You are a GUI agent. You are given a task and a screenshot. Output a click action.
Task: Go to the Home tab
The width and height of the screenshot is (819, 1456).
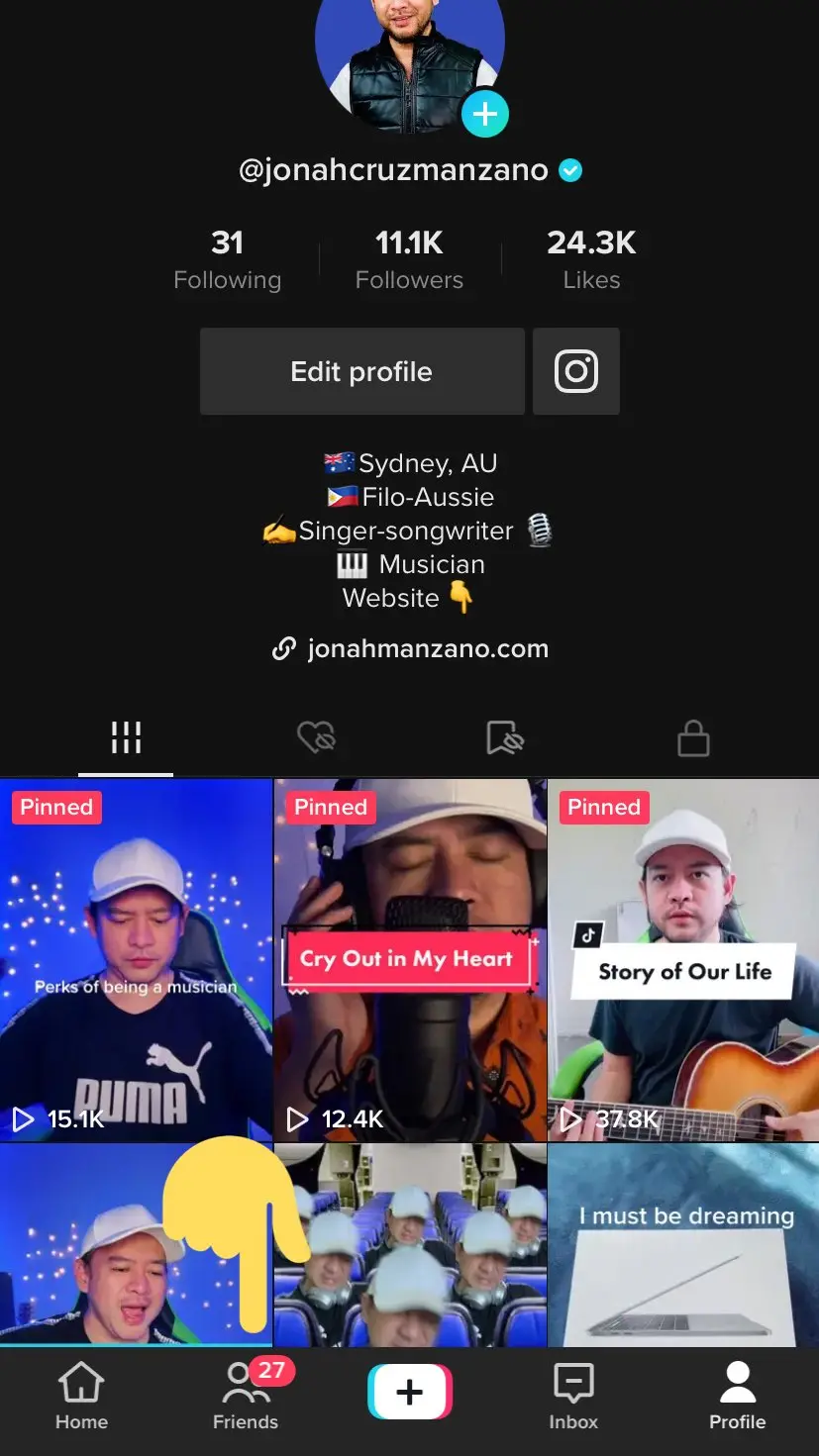coord(81,1396)
